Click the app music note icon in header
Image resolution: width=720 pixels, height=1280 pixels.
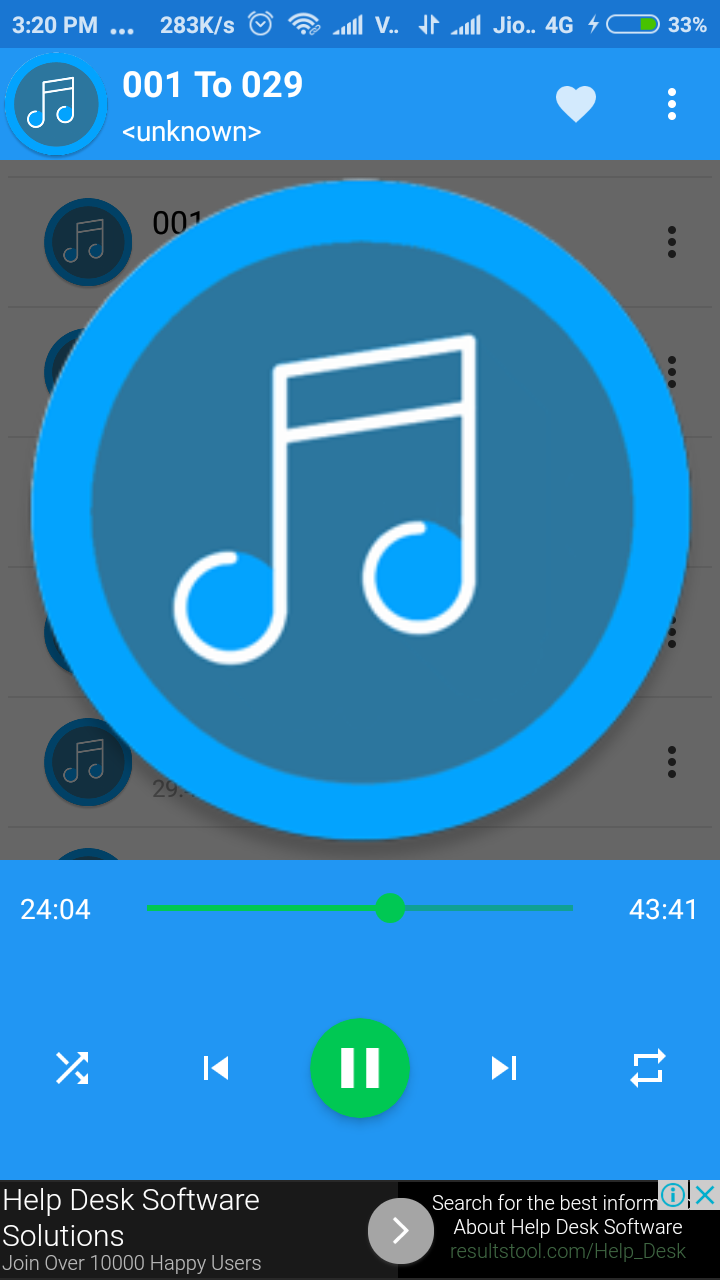(x=56, y=104)
